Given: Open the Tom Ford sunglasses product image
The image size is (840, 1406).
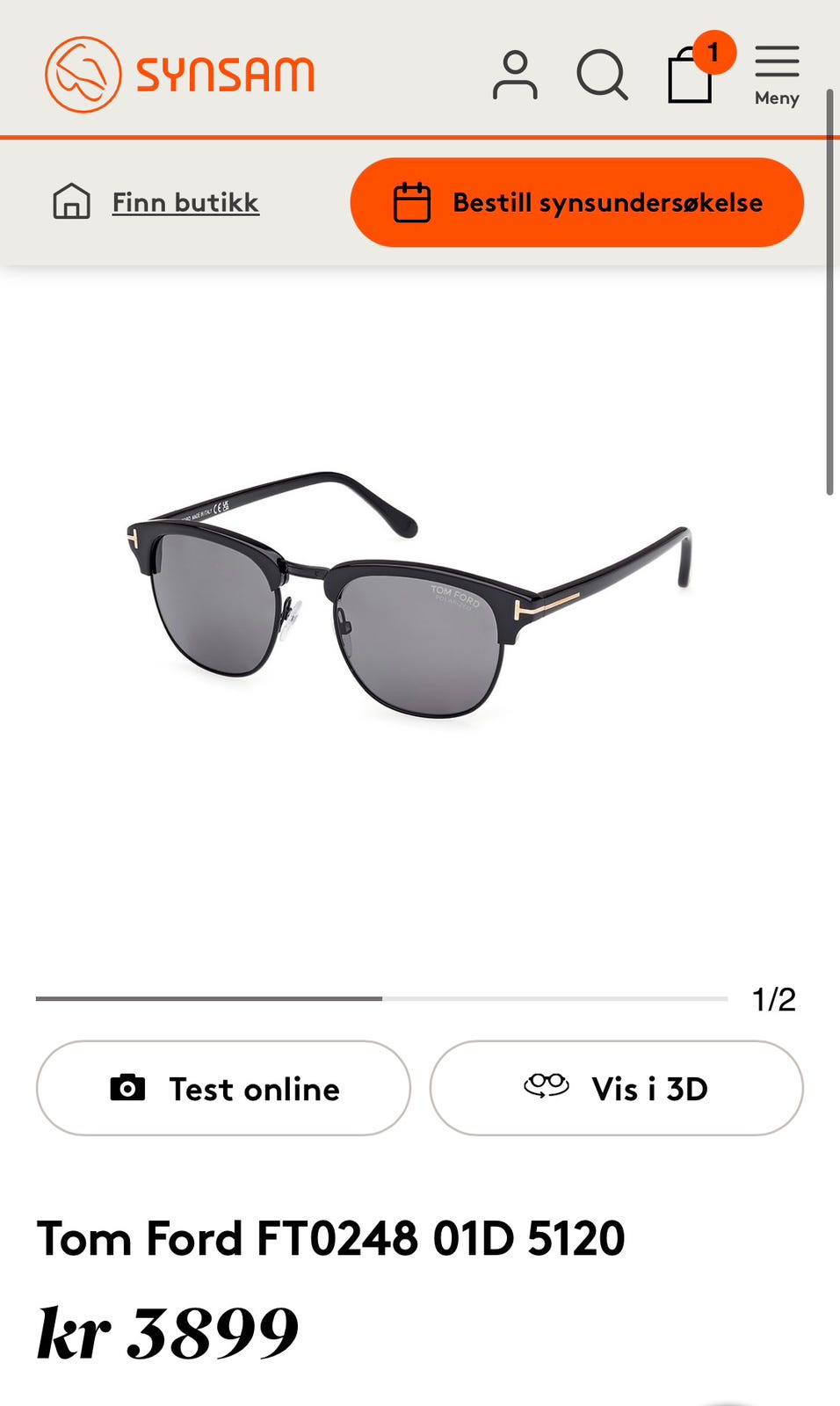Looking at the screenshot, I should point(409,594).
